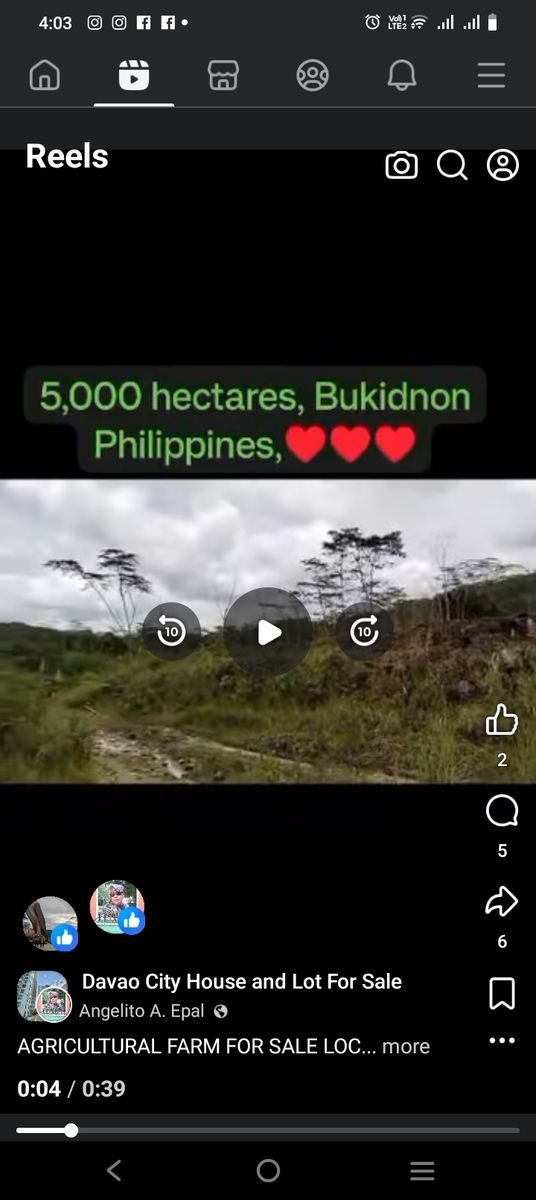This screenshot has width=536, height=1200.
Task: Search reels with the magnifier icon
Action: [452, 165]
